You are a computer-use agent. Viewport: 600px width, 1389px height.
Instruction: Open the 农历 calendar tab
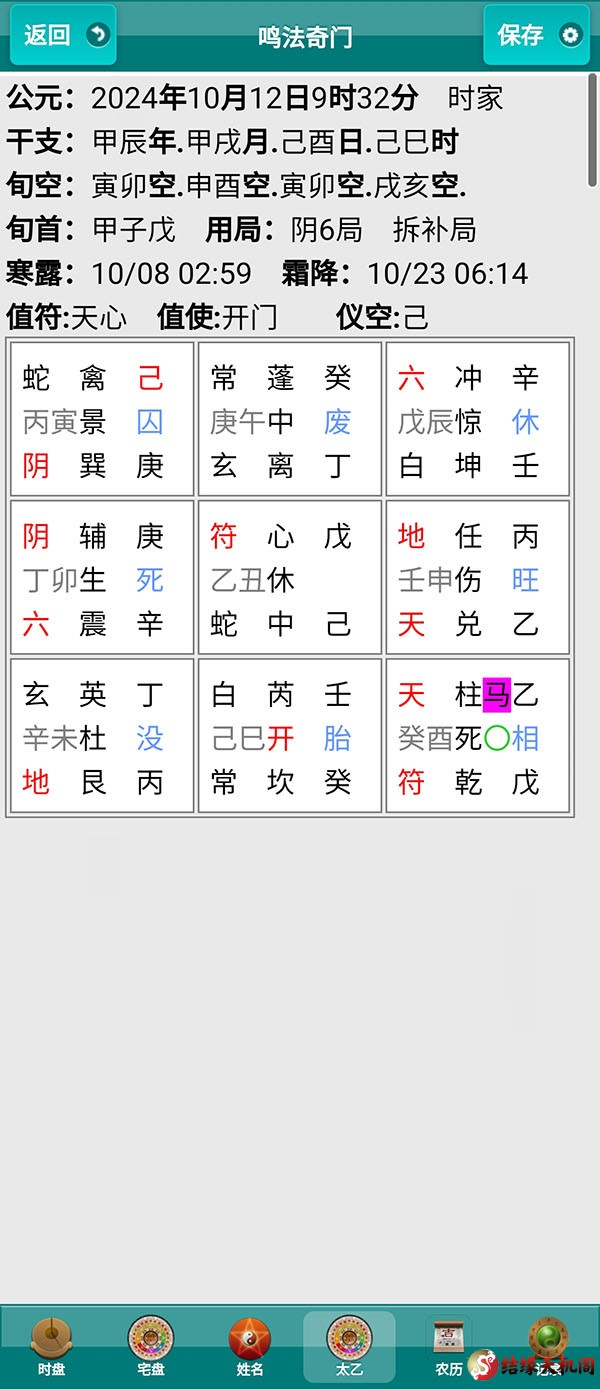(x=449, y=1345)
